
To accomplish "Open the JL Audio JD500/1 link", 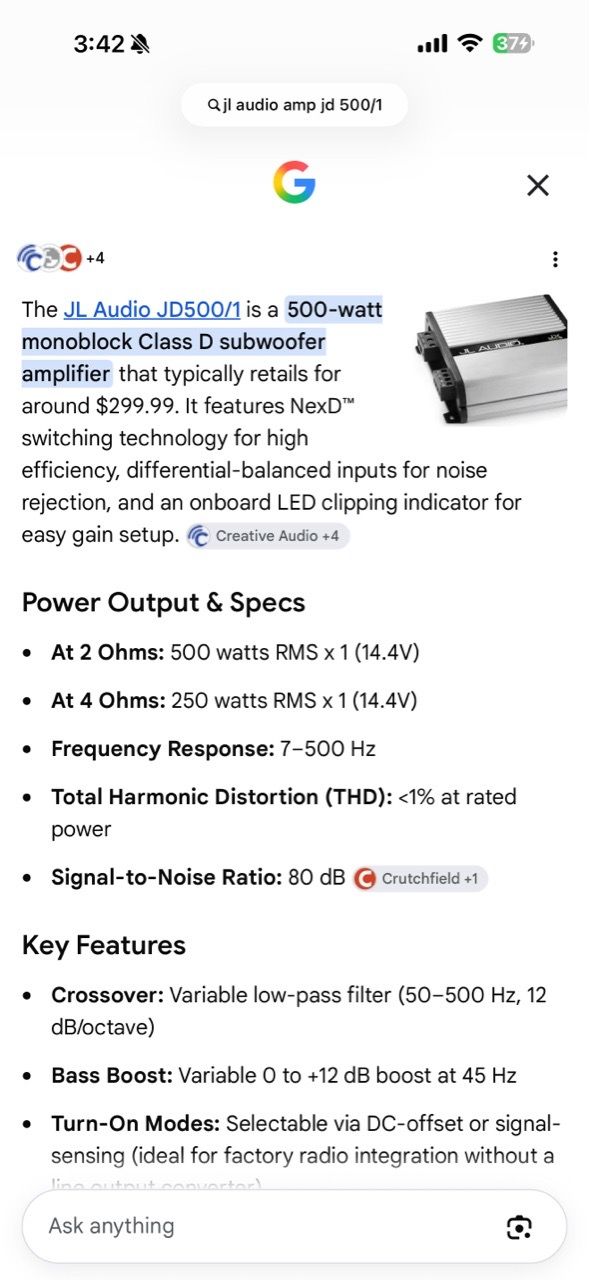I will click(152, 310).
